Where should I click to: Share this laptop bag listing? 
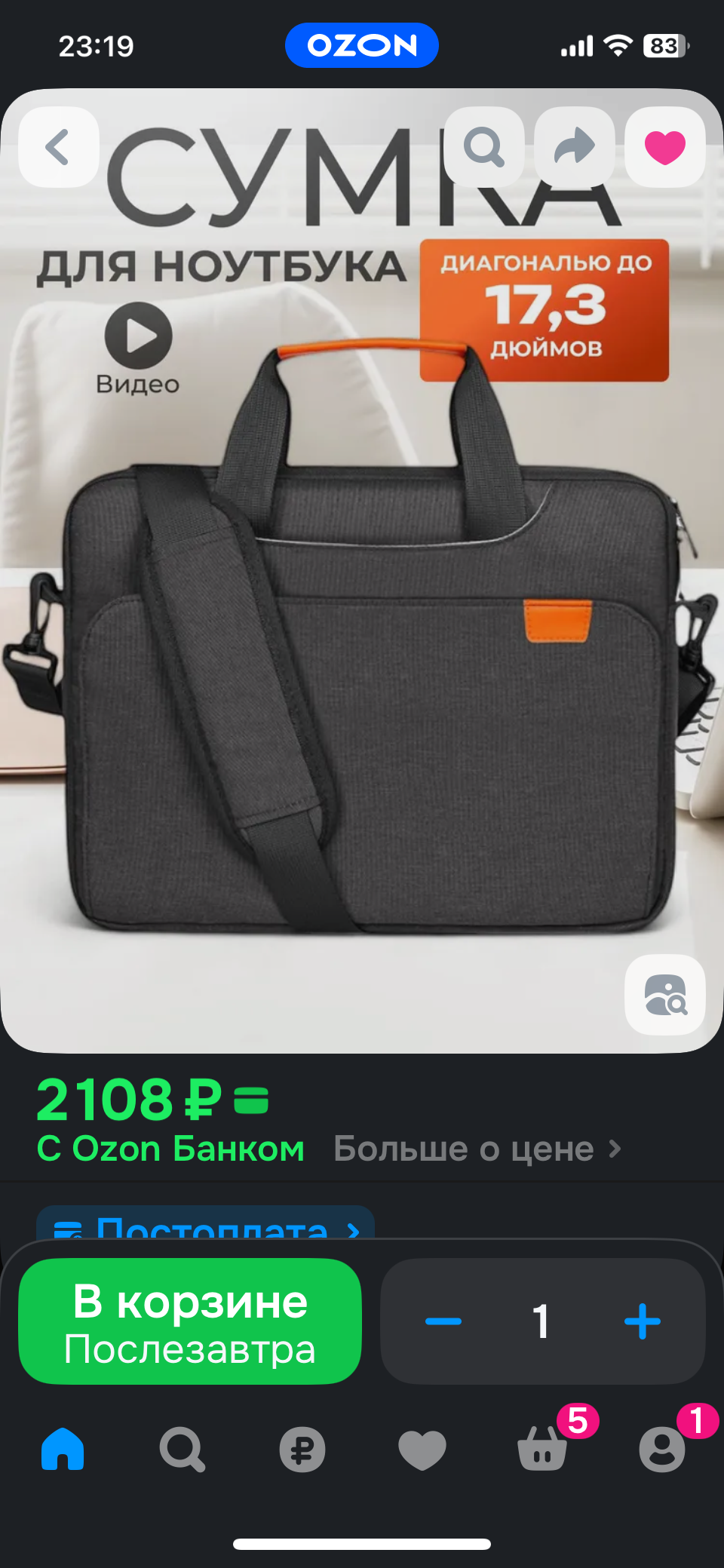575,147
